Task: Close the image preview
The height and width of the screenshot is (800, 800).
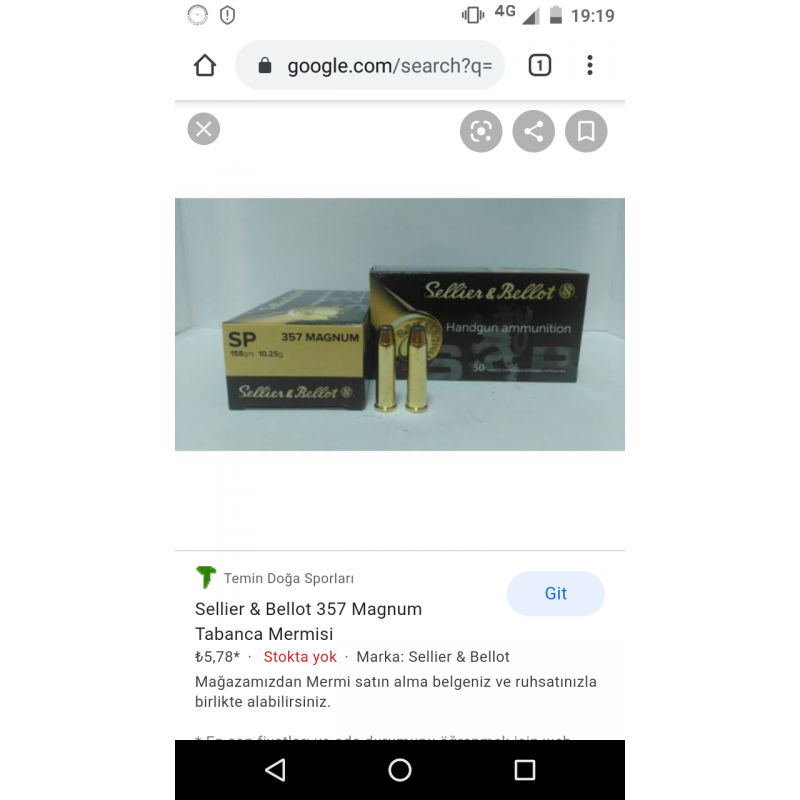Action: tap(204, 129)
